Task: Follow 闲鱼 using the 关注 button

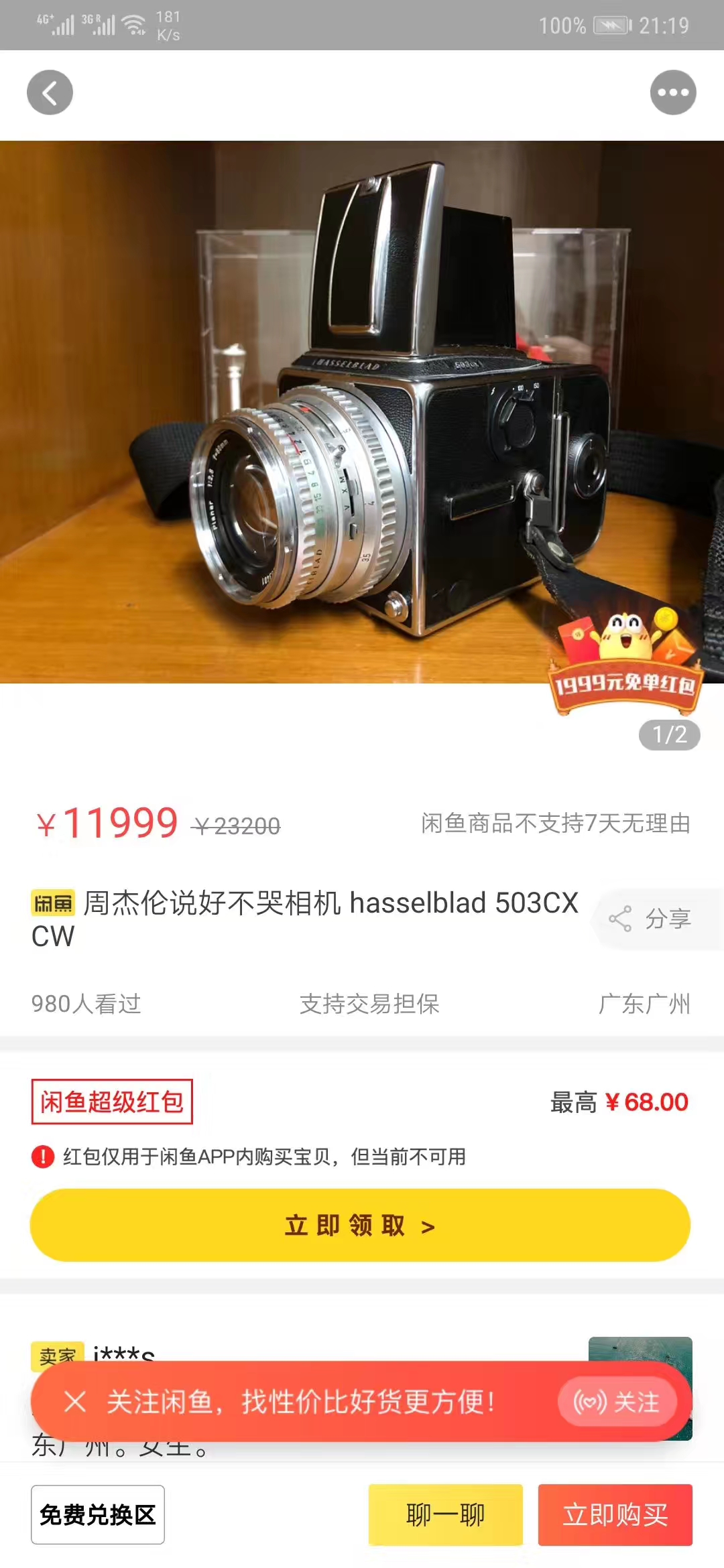Action: pos(617,1401)
